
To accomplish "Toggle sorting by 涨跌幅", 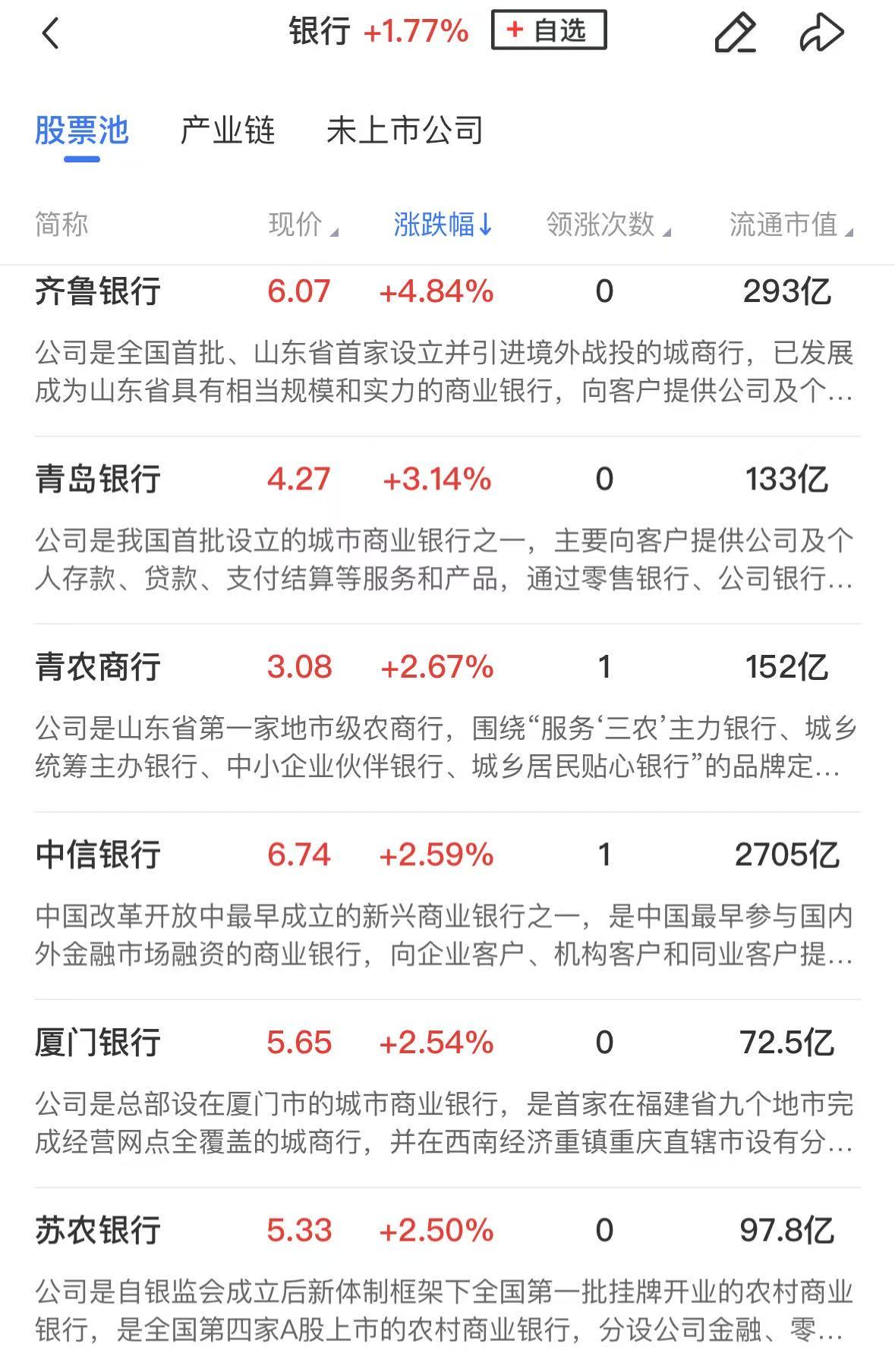I will (443, 225).
